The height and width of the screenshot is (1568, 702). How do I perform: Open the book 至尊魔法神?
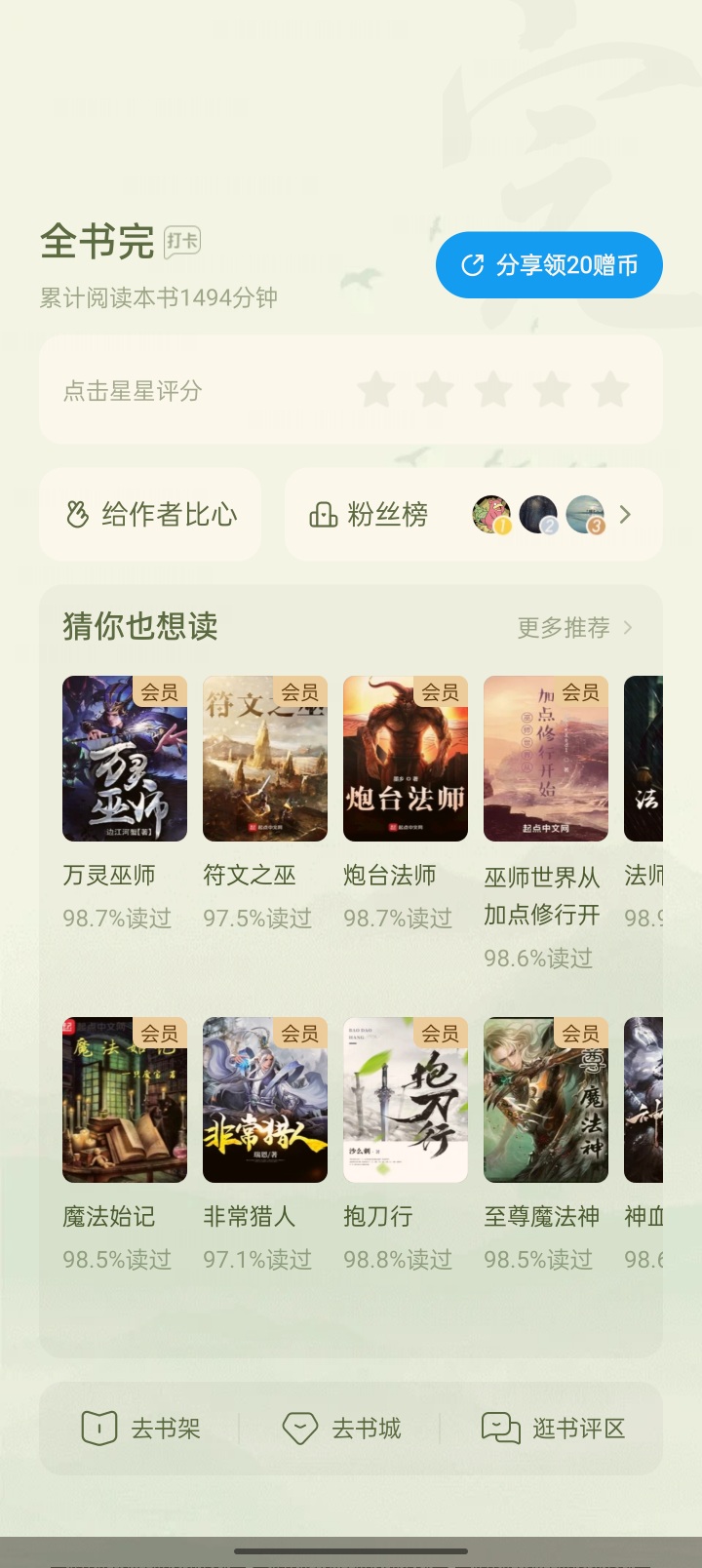click(546, 1100)
